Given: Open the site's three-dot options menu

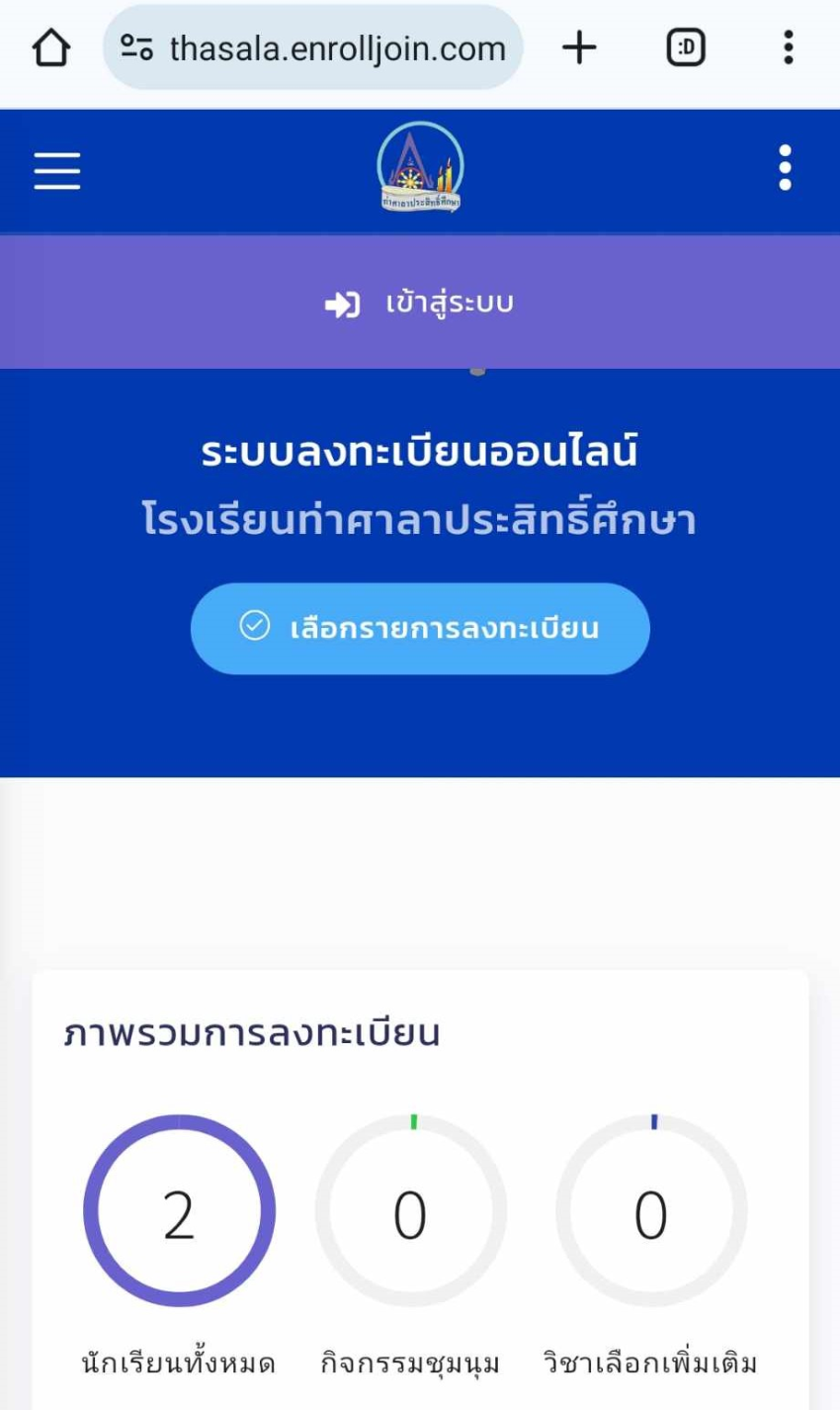Looking at the screenshot, I should click(x=785, y=168).
